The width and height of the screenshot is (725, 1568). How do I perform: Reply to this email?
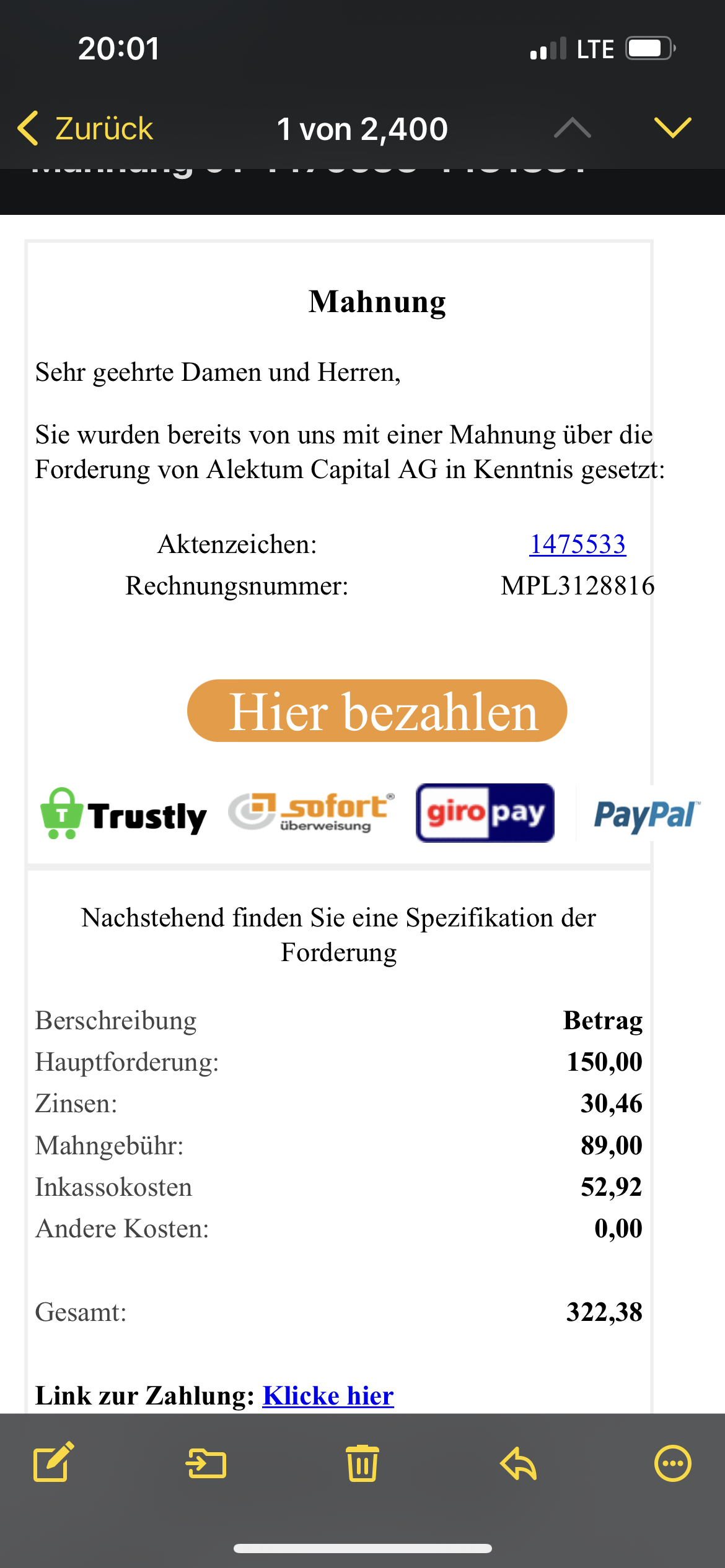pos(518,1464)
